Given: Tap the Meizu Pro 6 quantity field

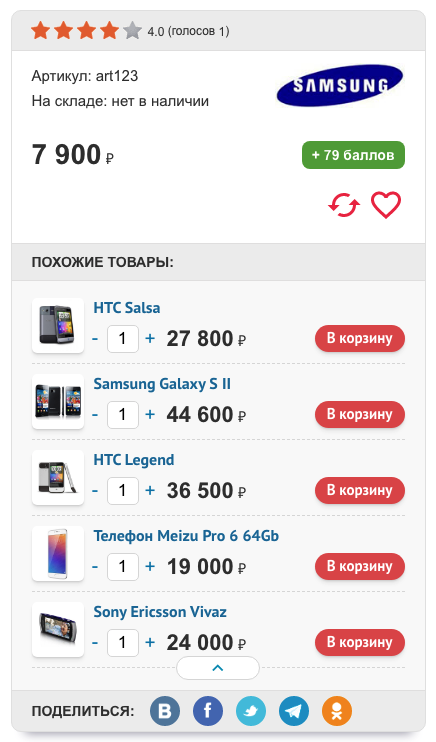Looking at the screenshot, I should pos(123,566).
